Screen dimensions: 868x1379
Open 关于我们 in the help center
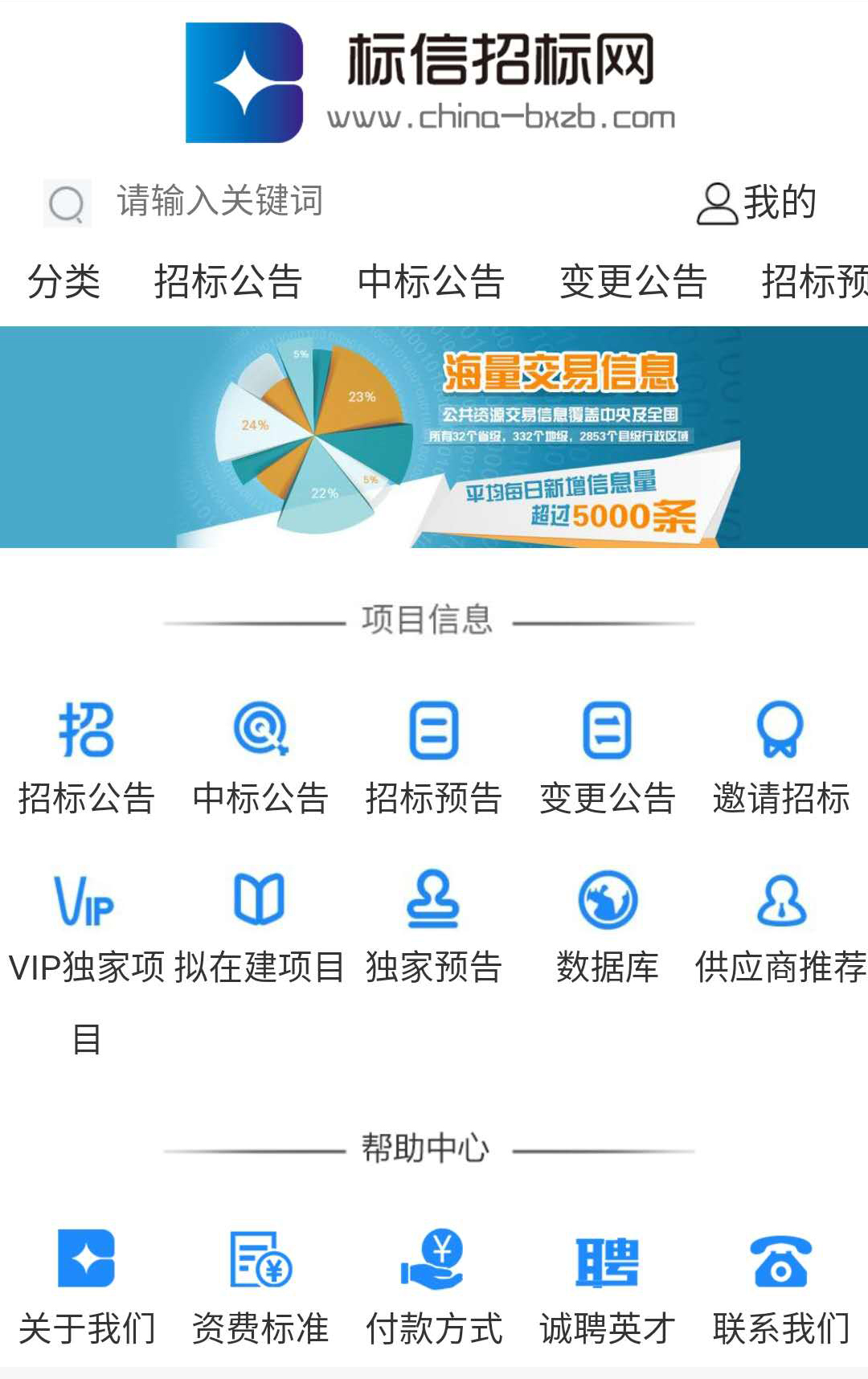[86, 1286]
